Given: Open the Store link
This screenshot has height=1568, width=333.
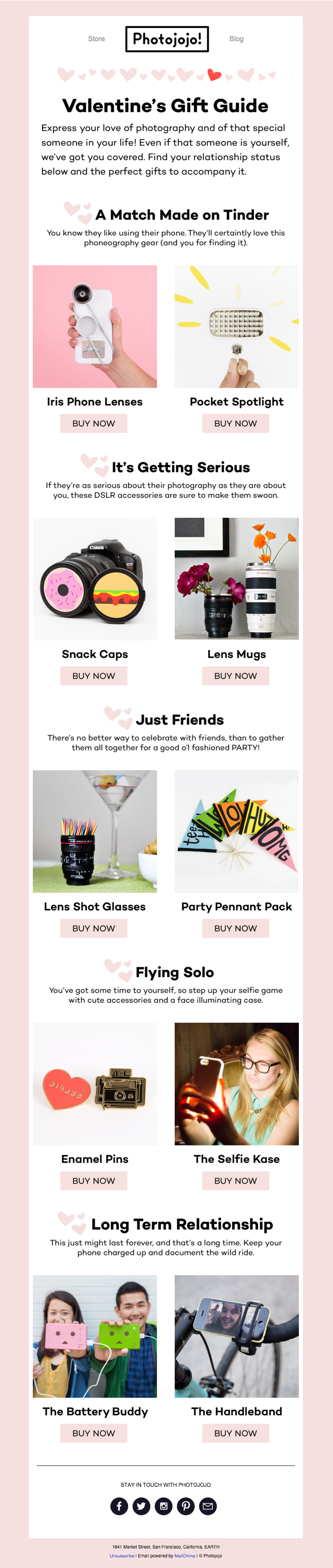Looking at the screenshot, I should (96, 39).
